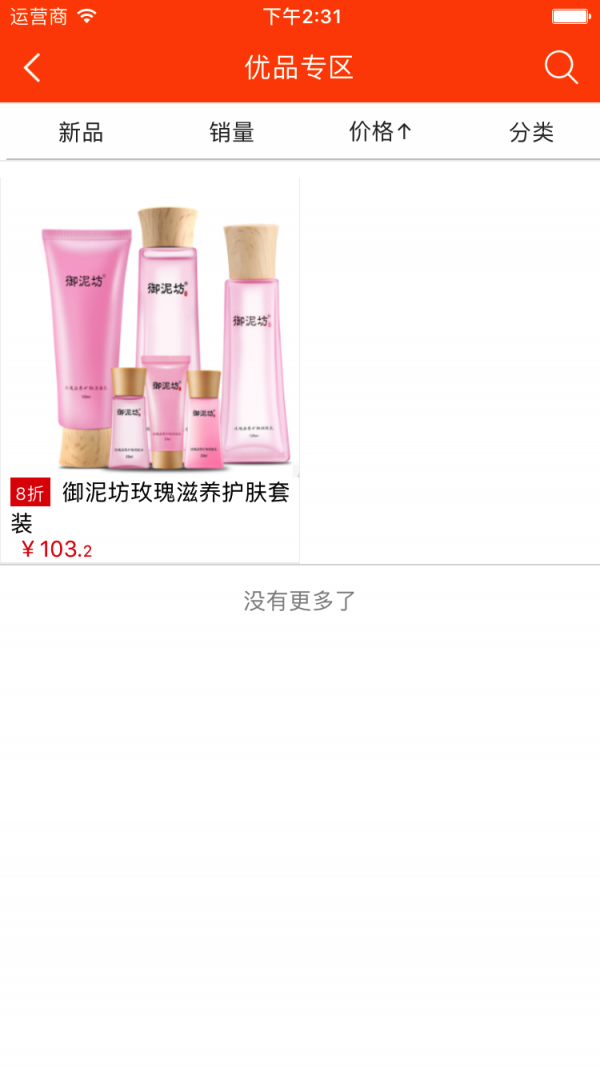
Task: Open the search magnifier icon
Action: [561, 67]
